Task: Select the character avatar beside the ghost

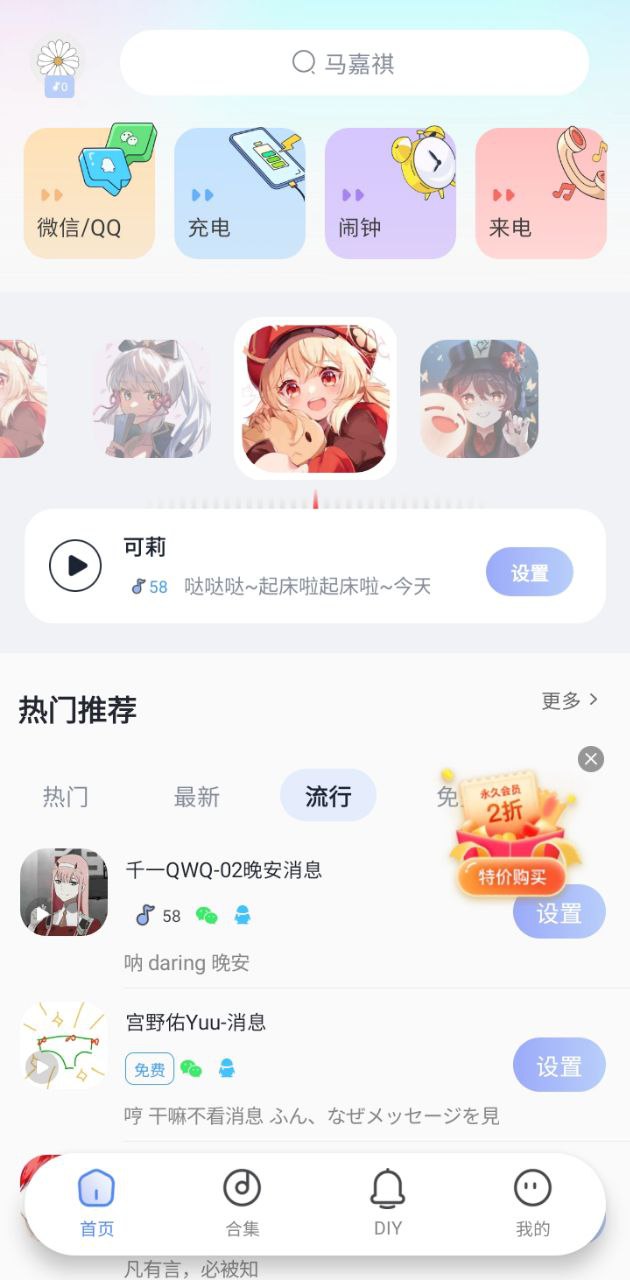Action: pyautogui.click(x=479, y=399)
